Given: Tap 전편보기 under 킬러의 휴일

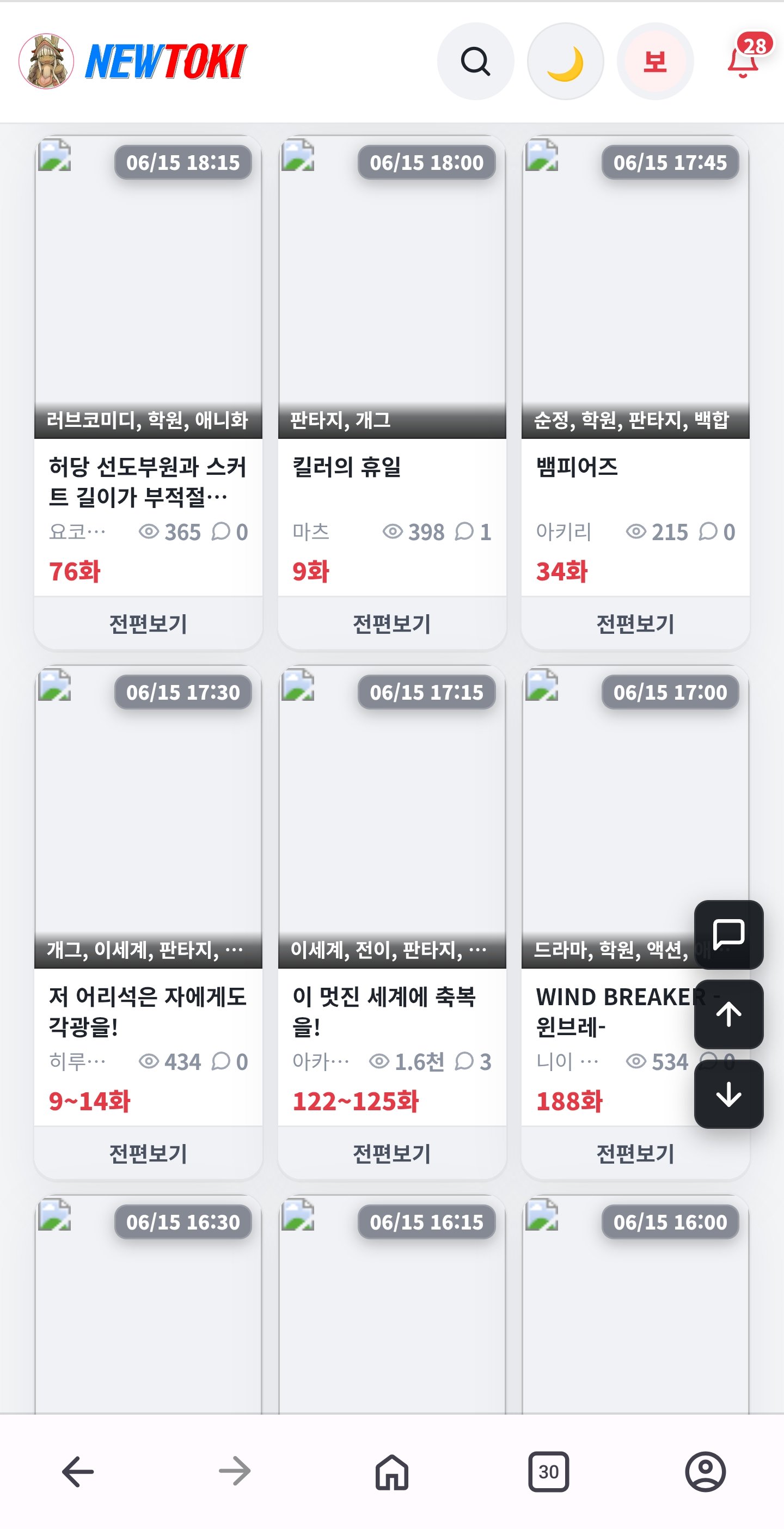Looking at the screenshot, I should (x=391, y=624).
